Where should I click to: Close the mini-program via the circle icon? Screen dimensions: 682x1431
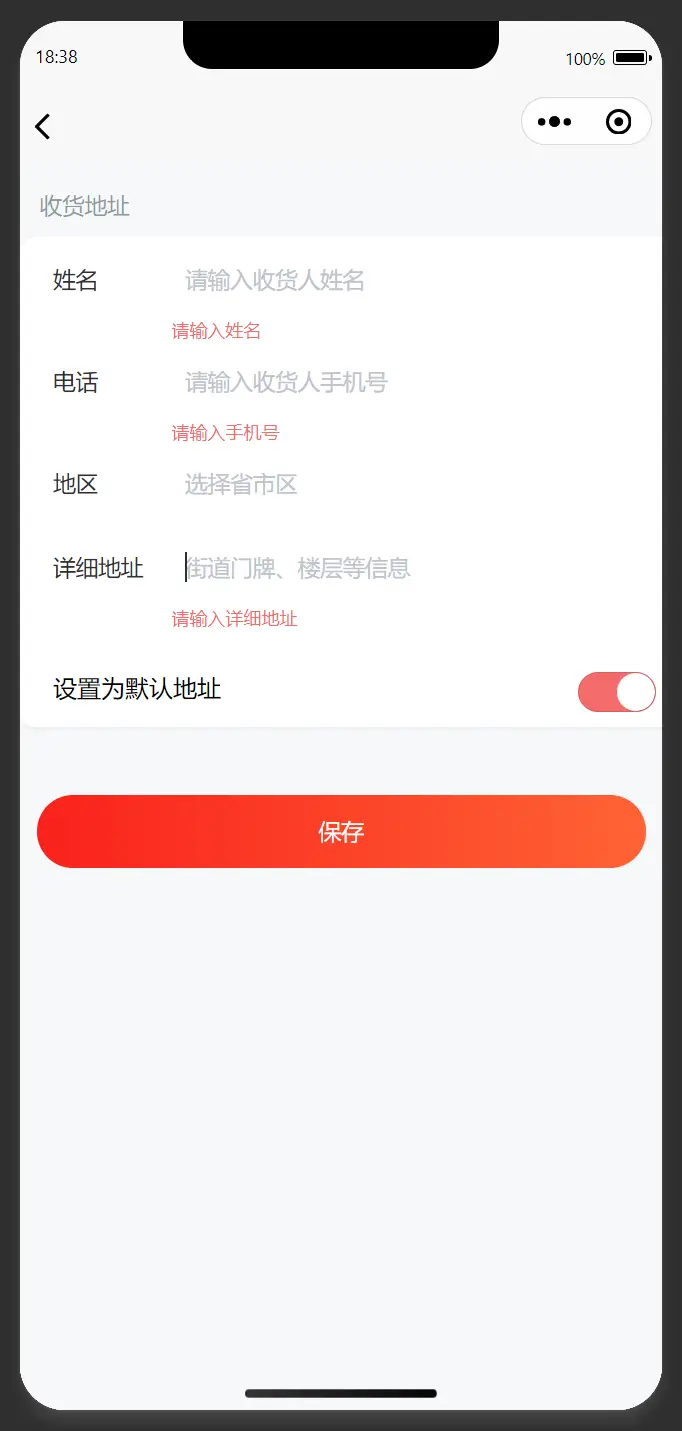tap(619, 122)
